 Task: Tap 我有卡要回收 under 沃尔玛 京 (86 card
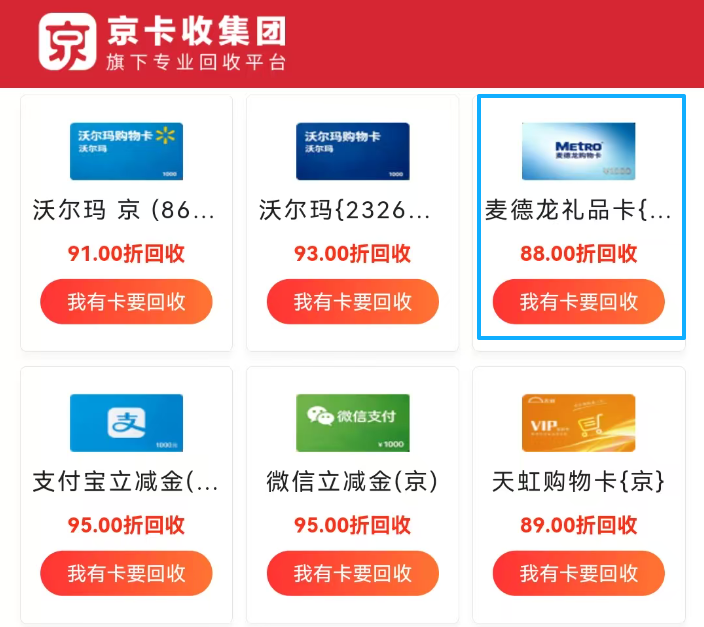[126, 301]
